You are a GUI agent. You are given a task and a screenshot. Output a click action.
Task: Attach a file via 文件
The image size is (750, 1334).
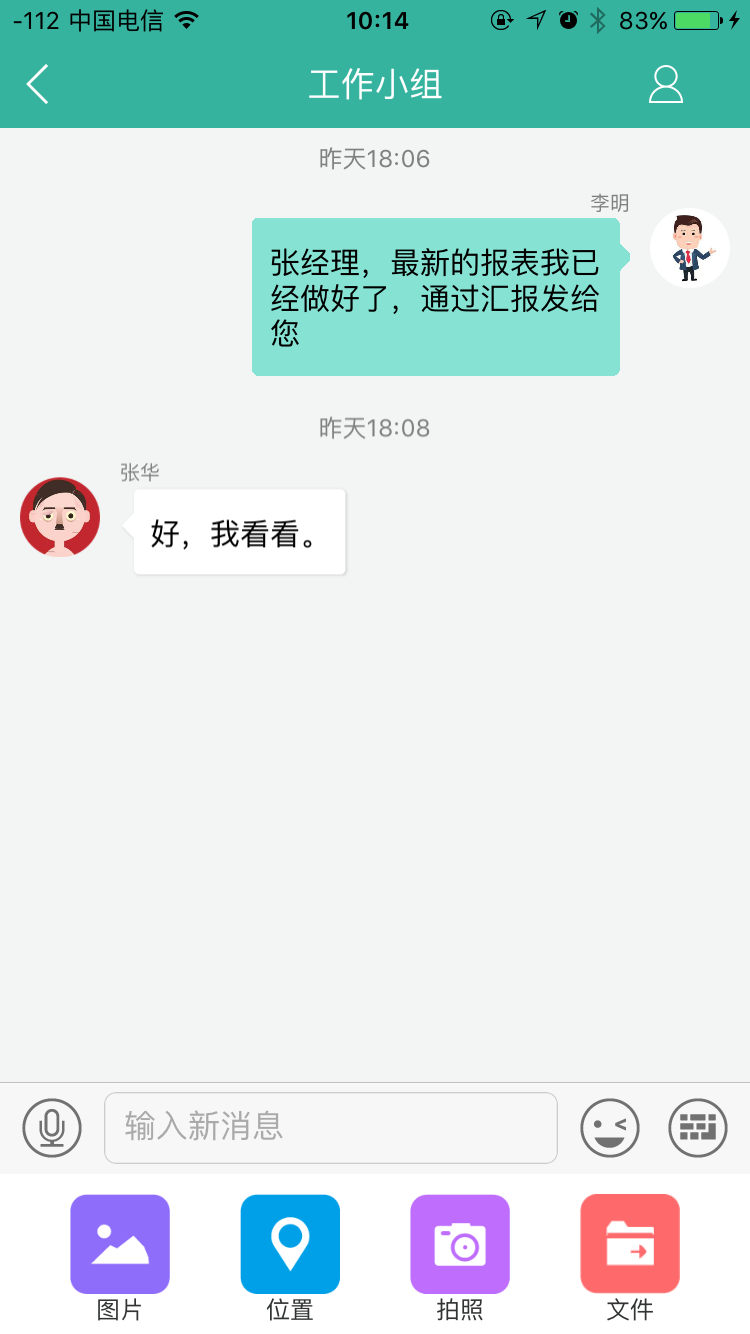[x=630, y=1245]
